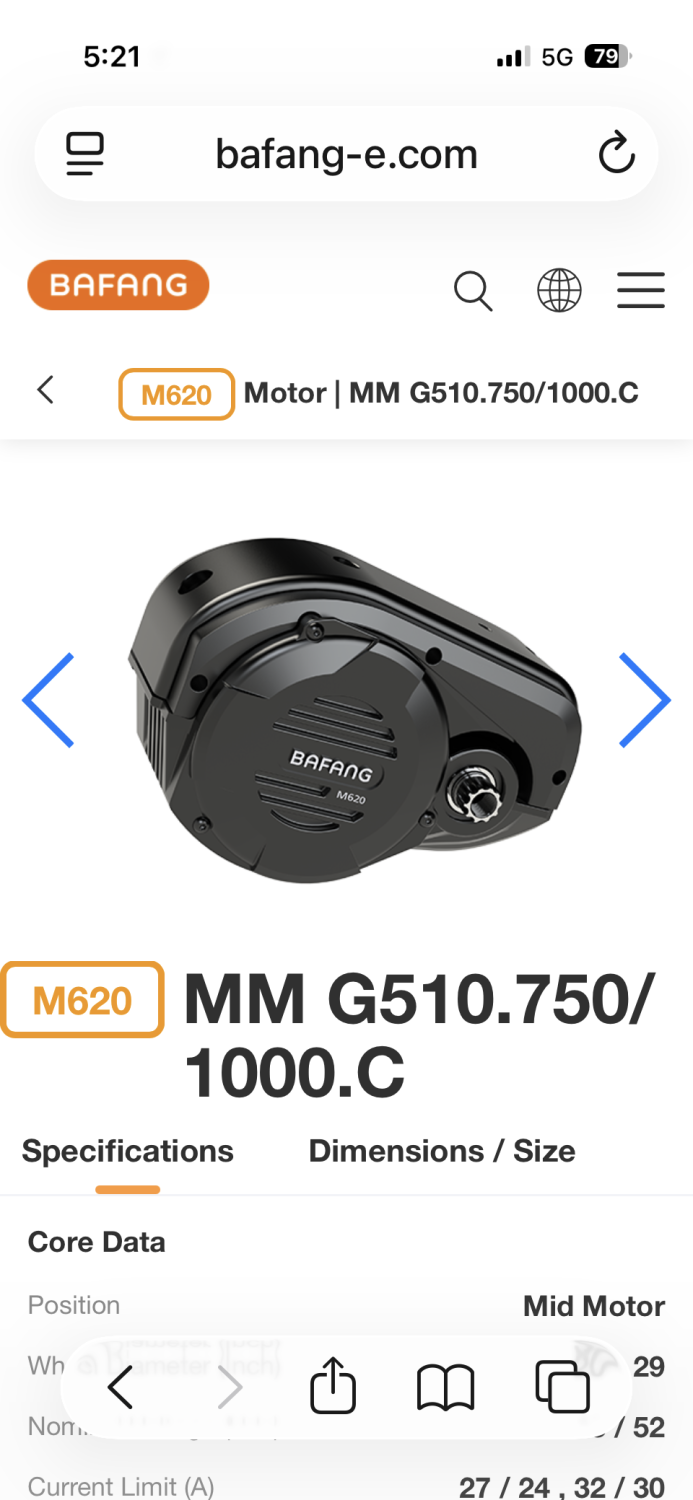This screenshot has width=693, height=1500.
Task: Show the previous motor image
Action: pos(48,700)
